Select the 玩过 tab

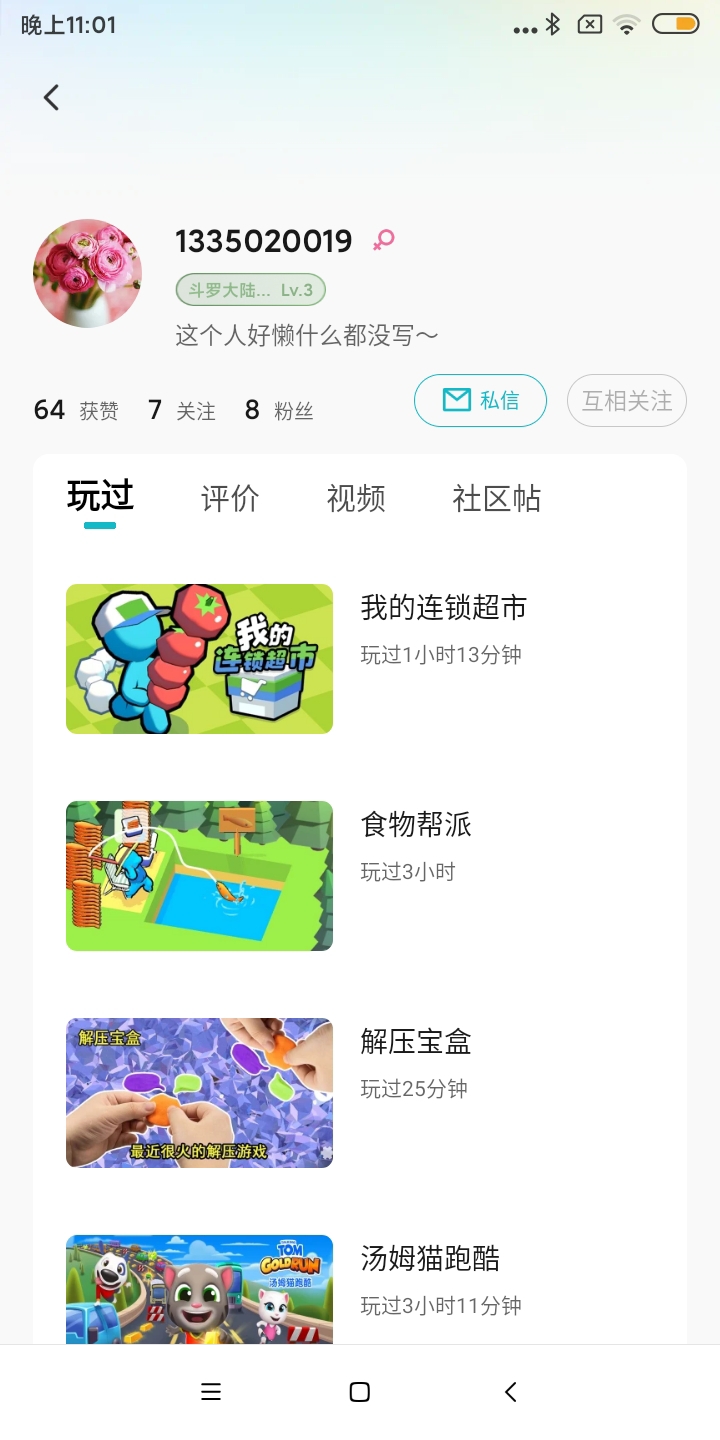click(x=100, y=496)
